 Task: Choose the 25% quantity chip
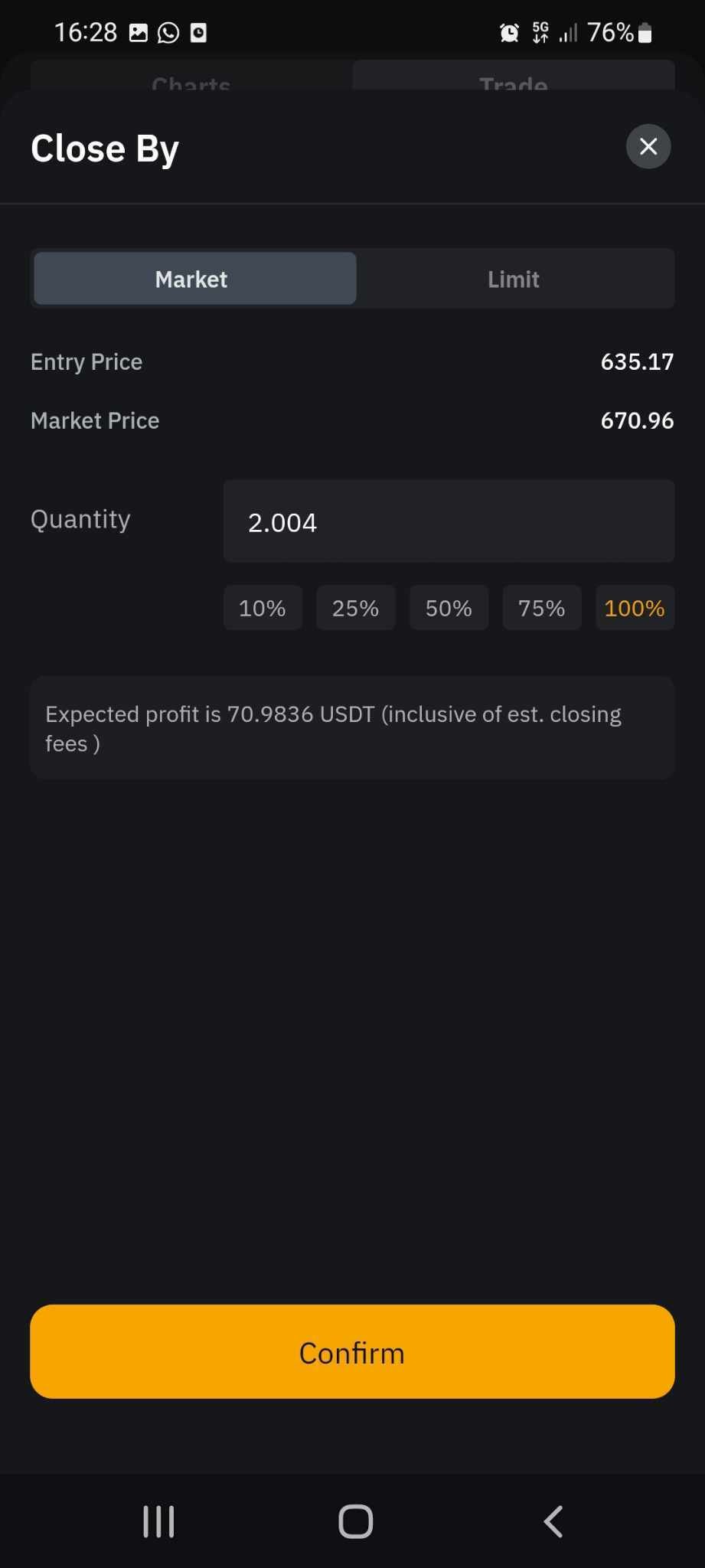point(355,608)
